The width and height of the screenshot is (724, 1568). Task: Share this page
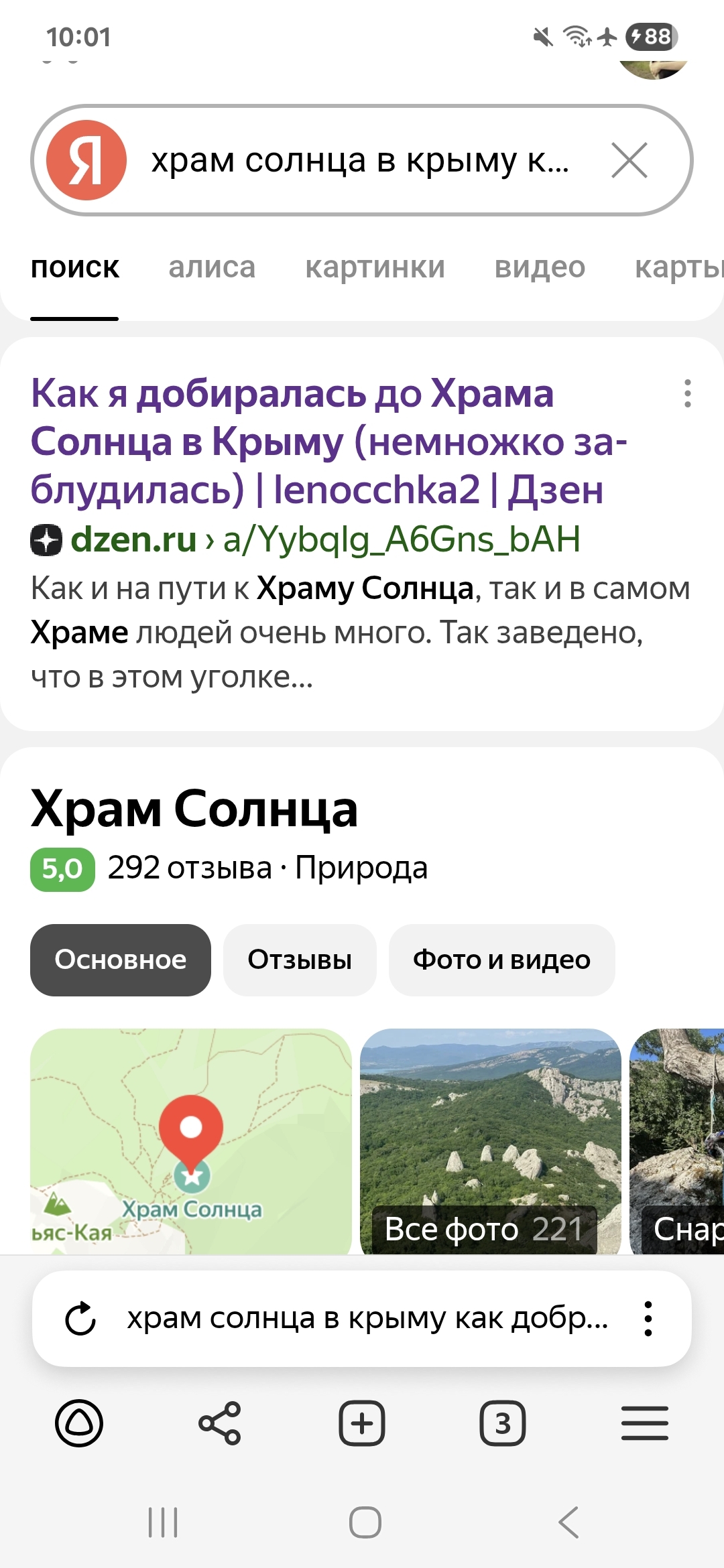click(x=220, y=1423)
